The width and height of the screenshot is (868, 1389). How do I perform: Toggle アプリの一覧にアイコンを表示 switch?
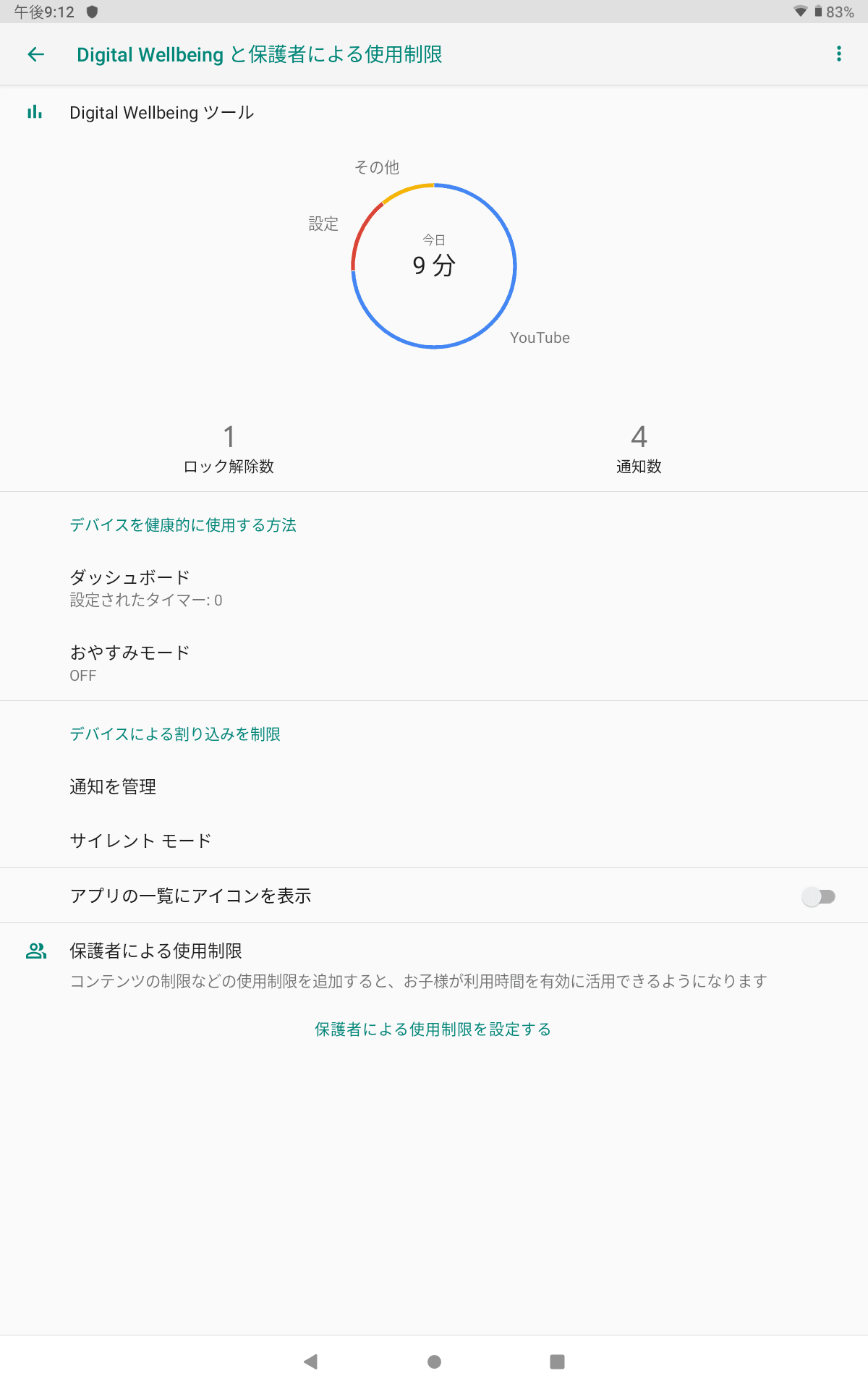(818, 896)
